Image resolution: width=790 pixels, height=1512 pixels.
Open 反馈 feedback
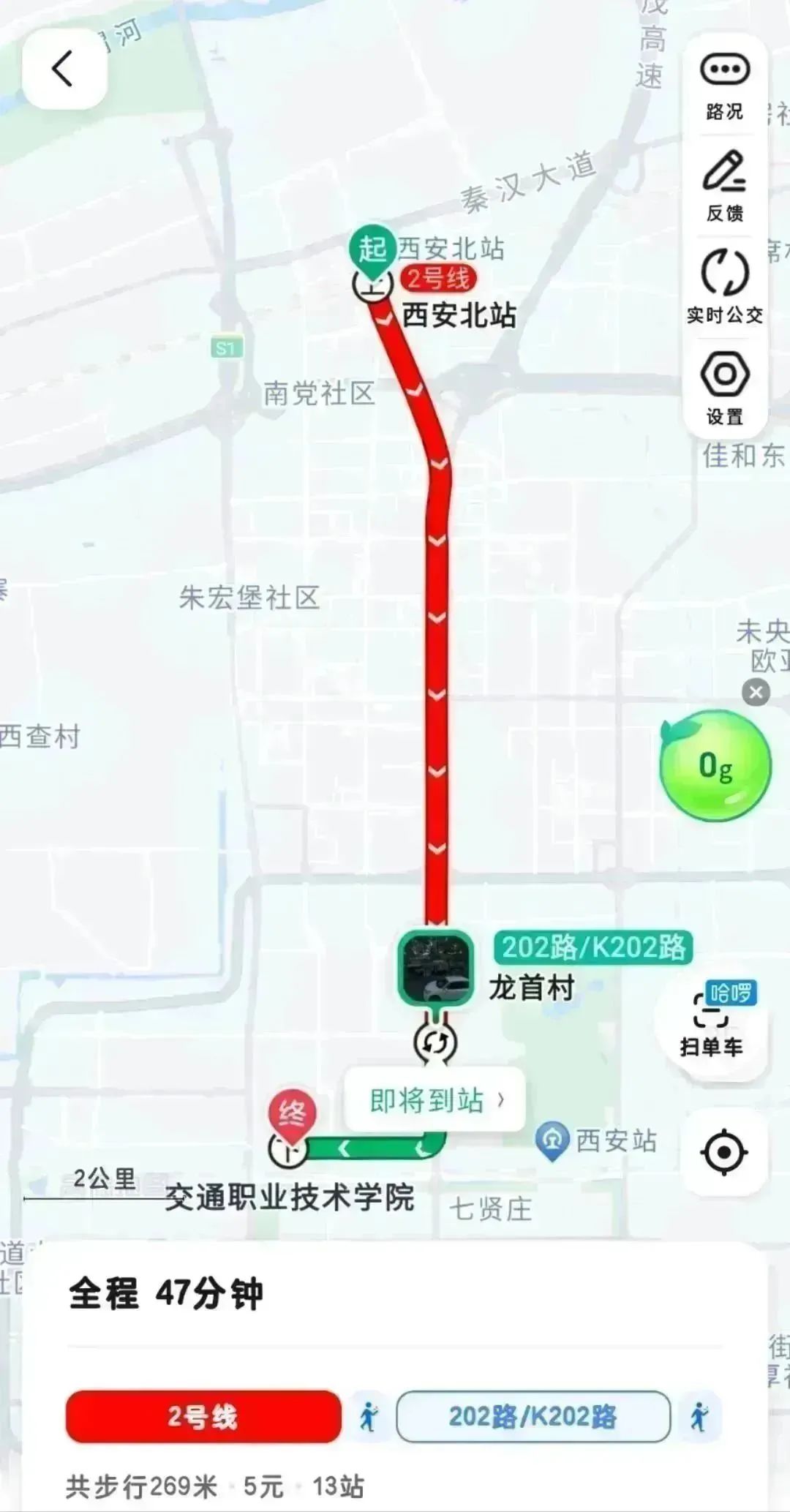(724, 187)
